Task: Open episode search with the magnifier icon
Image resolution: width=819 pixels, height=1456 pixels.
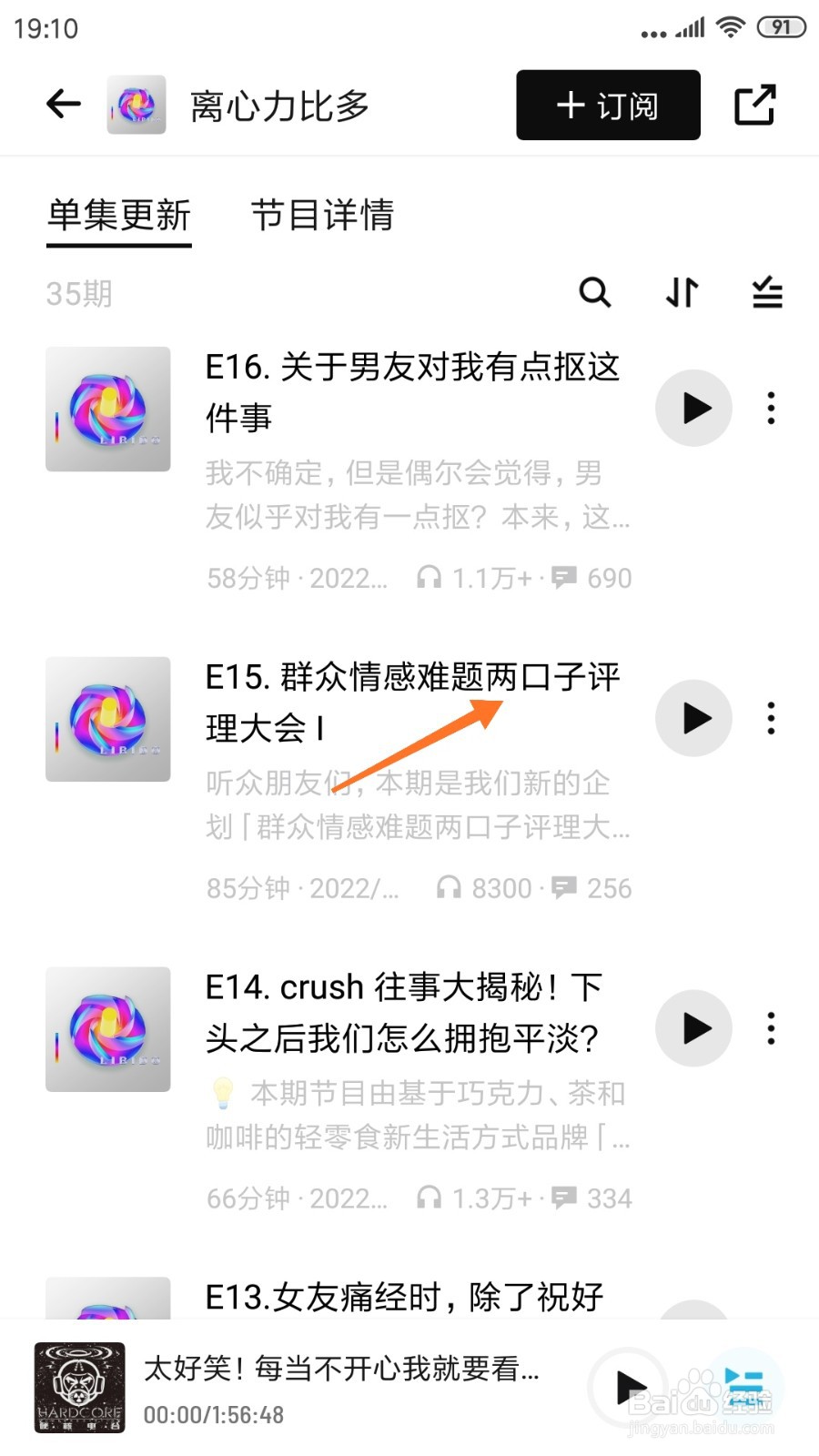Action: click(595, 293)
